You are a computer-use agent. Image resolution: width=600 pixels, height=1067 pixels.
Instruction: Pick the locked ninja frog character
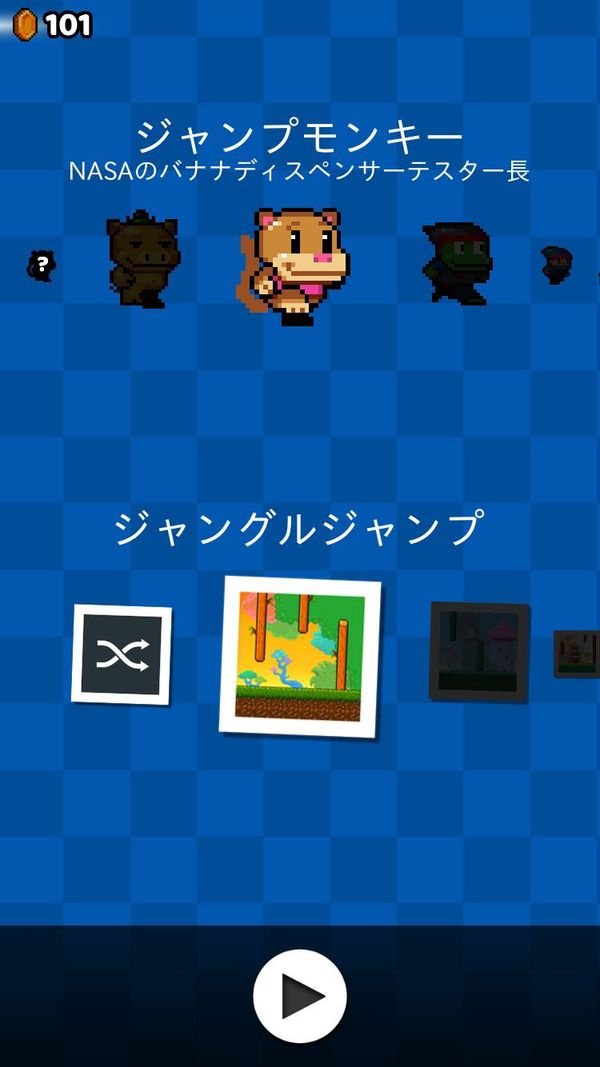(x=457, y=263)
